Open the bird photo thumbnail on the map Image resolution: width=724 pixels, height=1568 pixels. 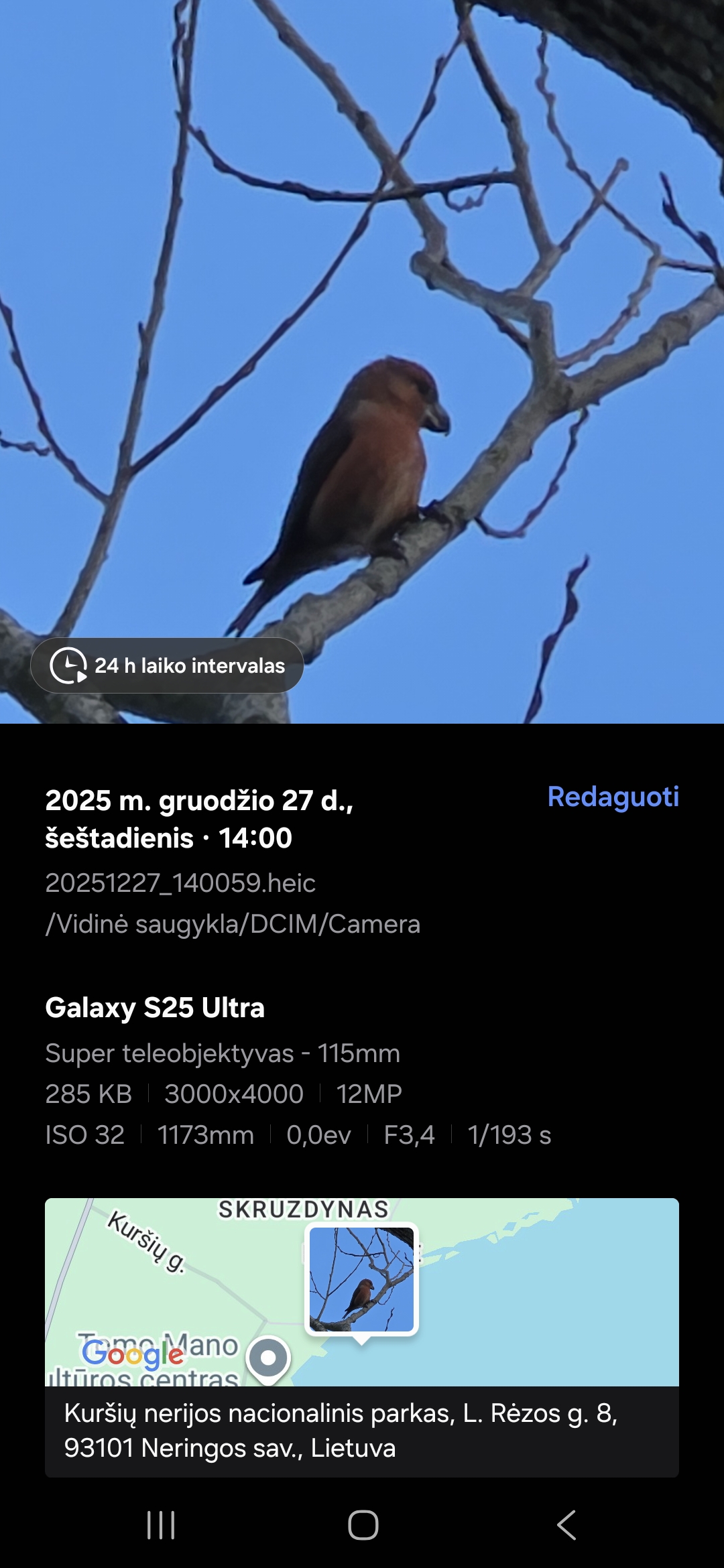click(x=361, y=1279)
